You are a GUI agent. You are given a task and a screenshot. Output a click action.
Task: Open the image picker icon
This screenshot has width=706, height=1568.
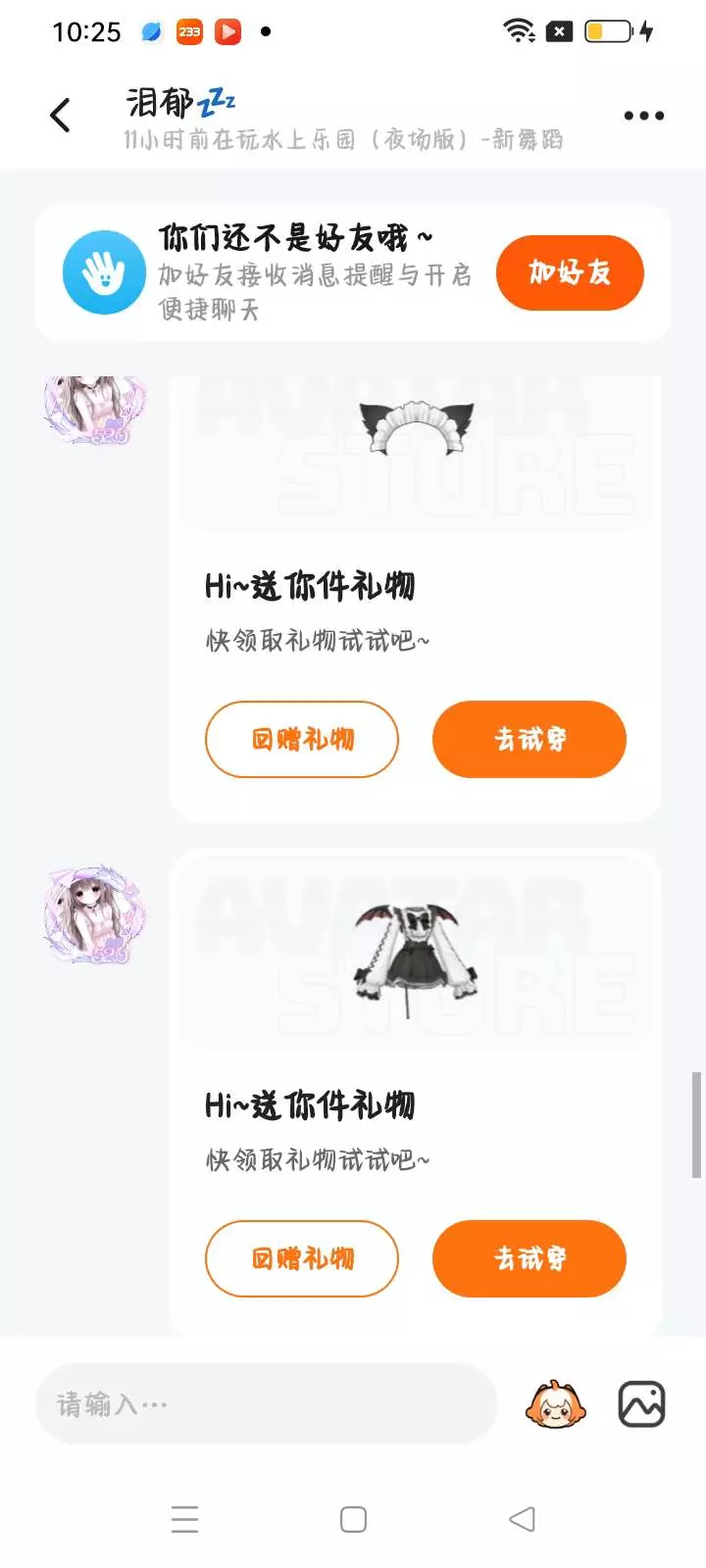(x=641, y=1404)
